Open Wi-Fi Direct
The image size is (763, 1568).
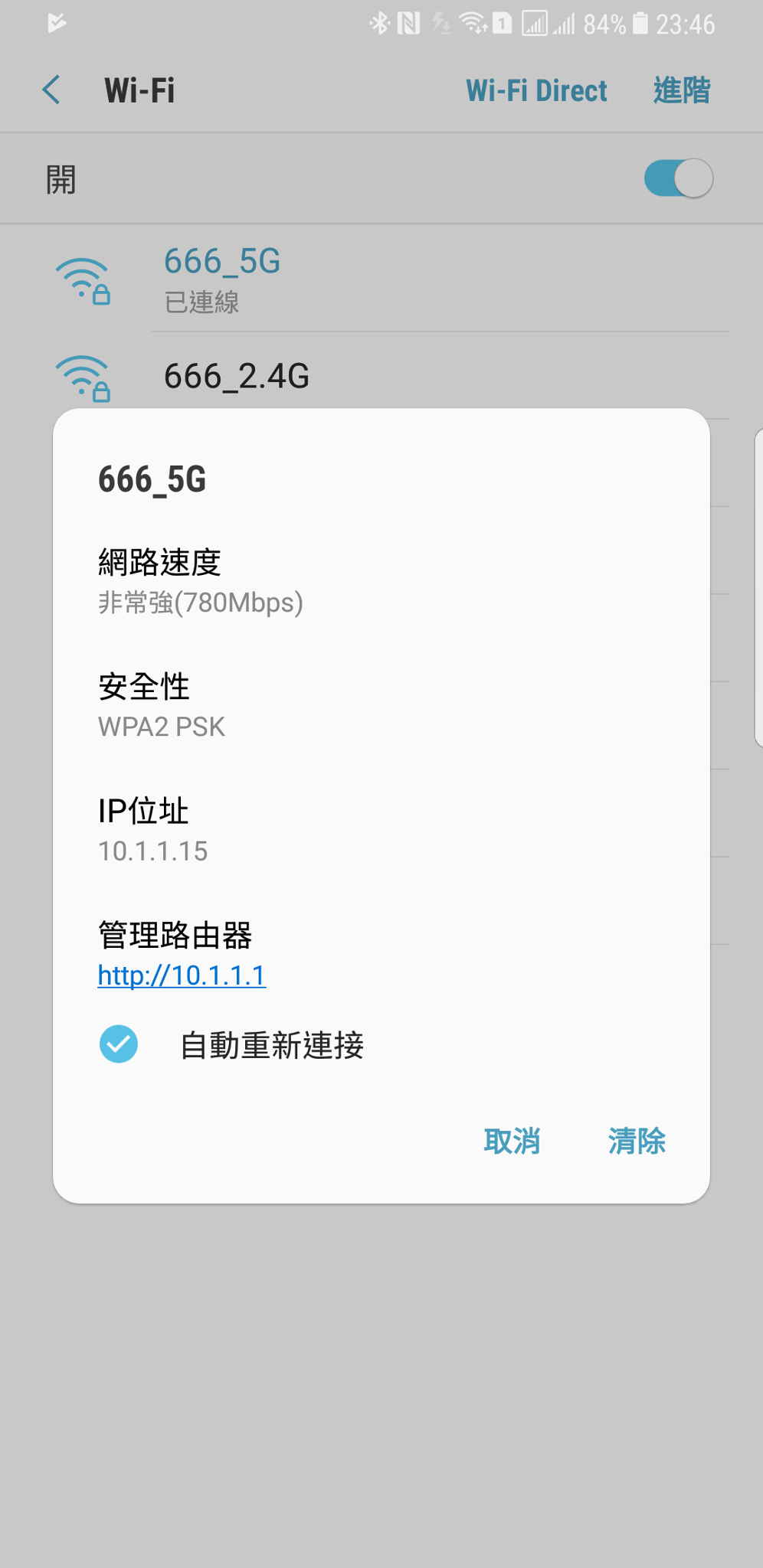[x=536, y=90]
